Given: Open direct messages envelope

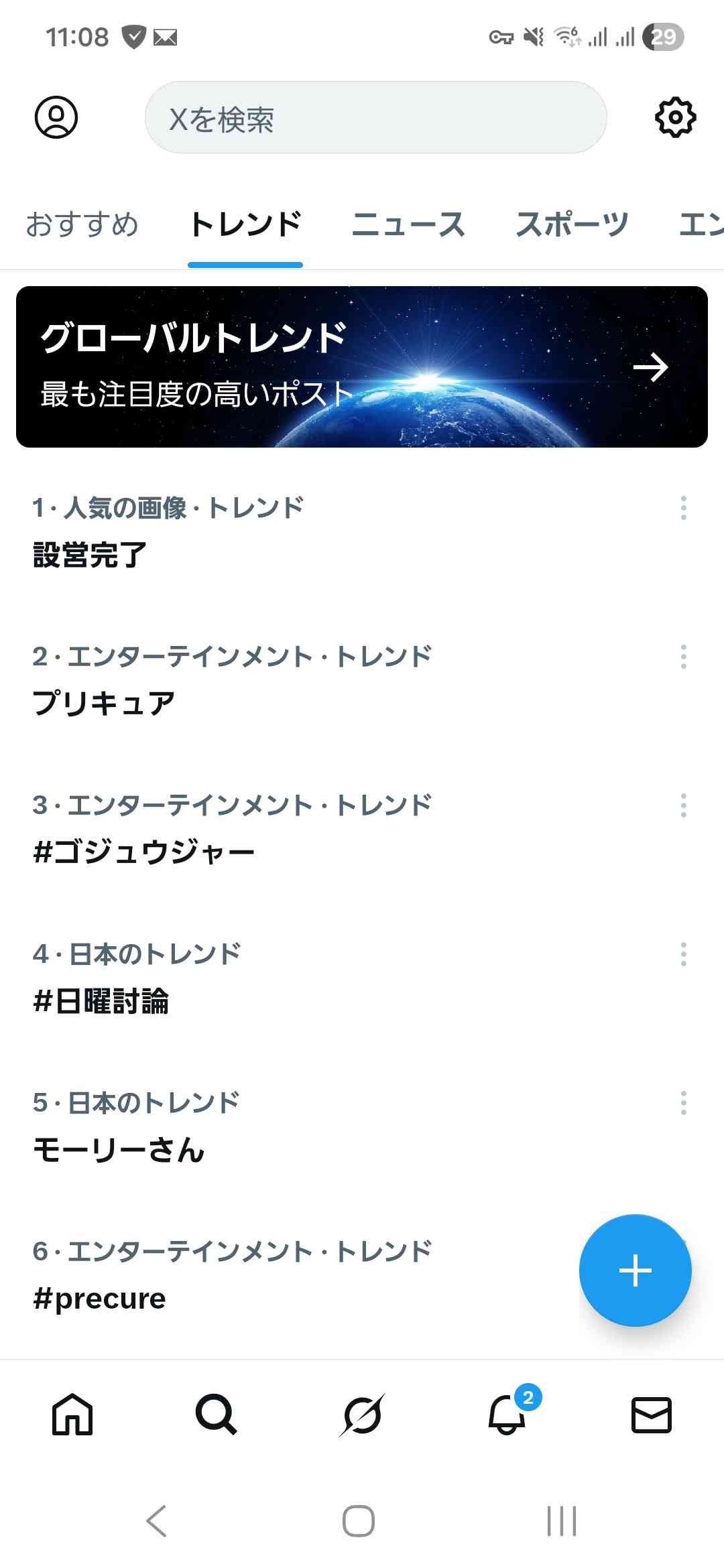Looking at the screenshot, I should [652, 1415].
